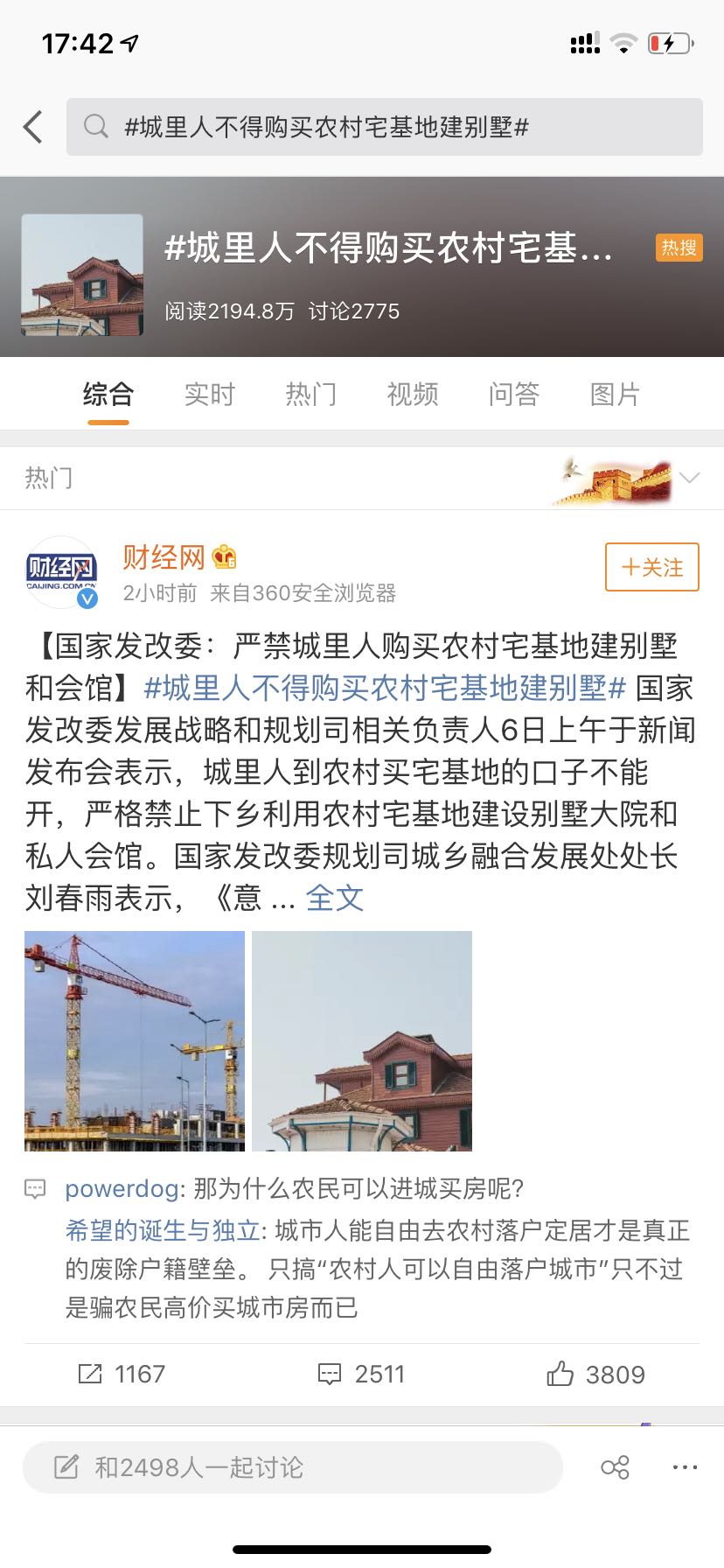The height and width of the screenshot is (1568, 724).
Task: Open the 问答 tab
Action: [x=513, y=395]
